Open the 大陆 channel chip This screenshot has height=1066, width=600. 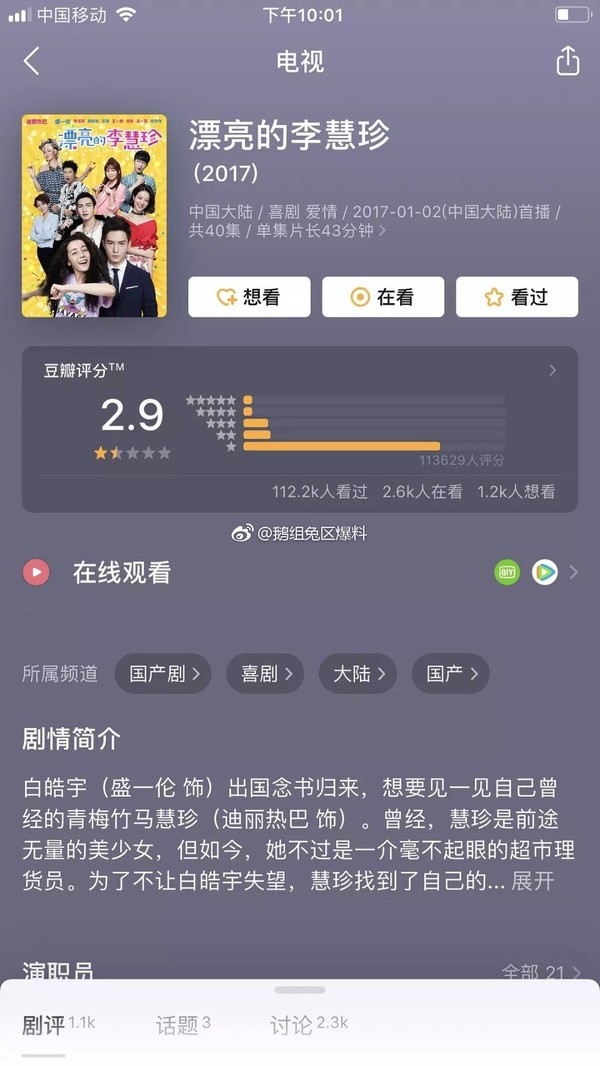pyautogui.click(x=358, y=674)
